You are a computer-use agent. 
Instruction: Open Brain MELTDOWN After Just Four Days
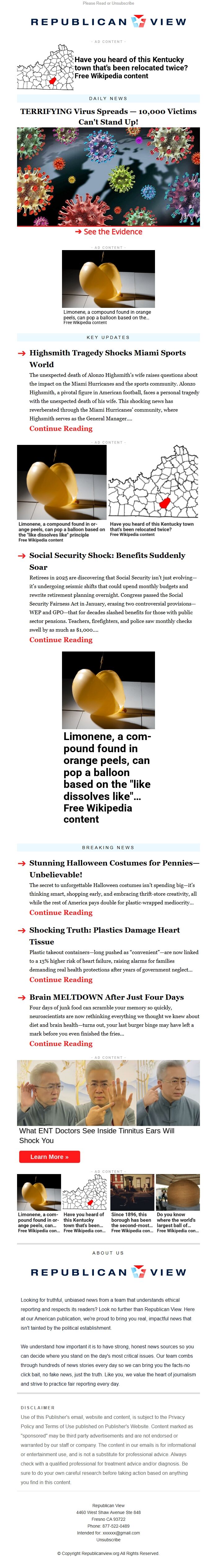click(x=106, y=997)
